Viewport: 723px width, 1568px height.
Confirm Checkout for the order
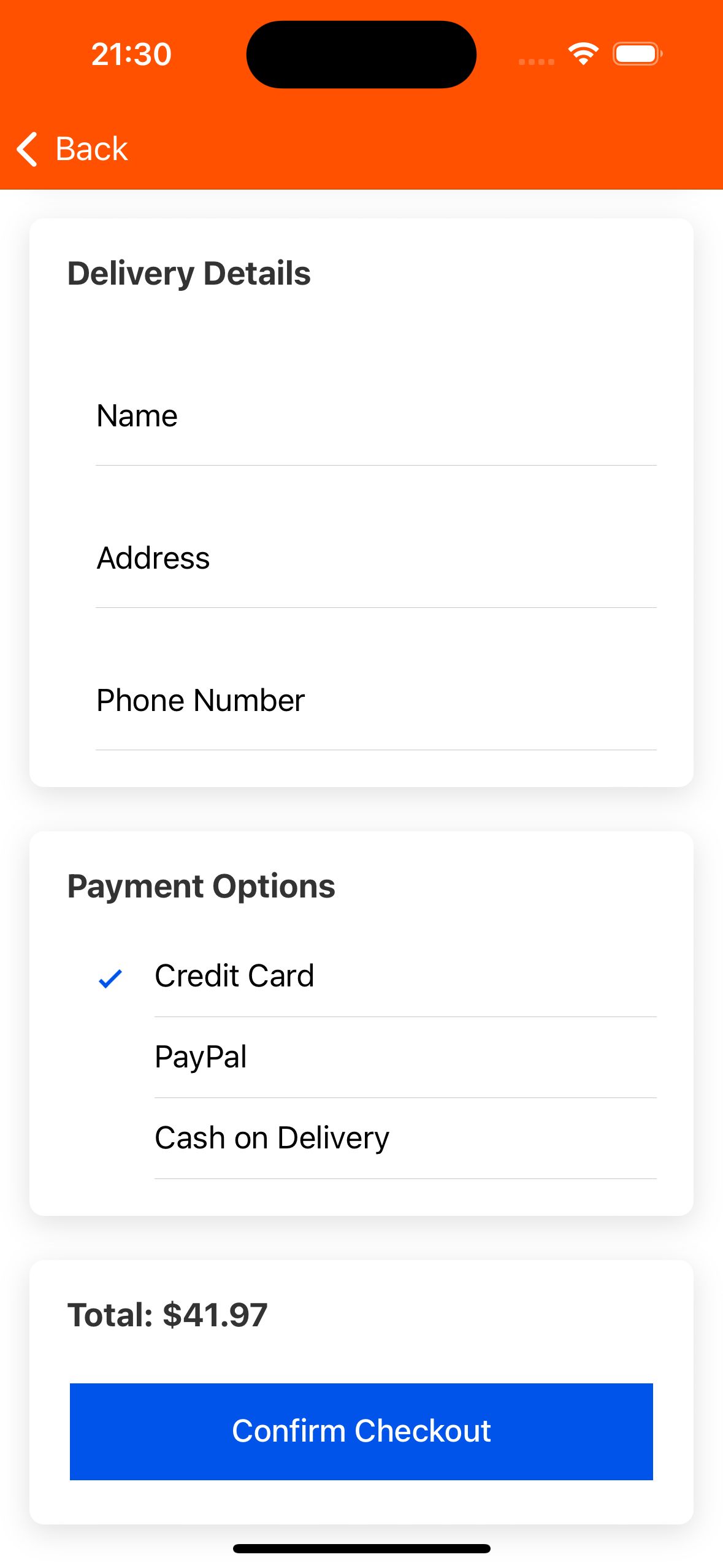pyautogui.click(x=361, y=1431)
